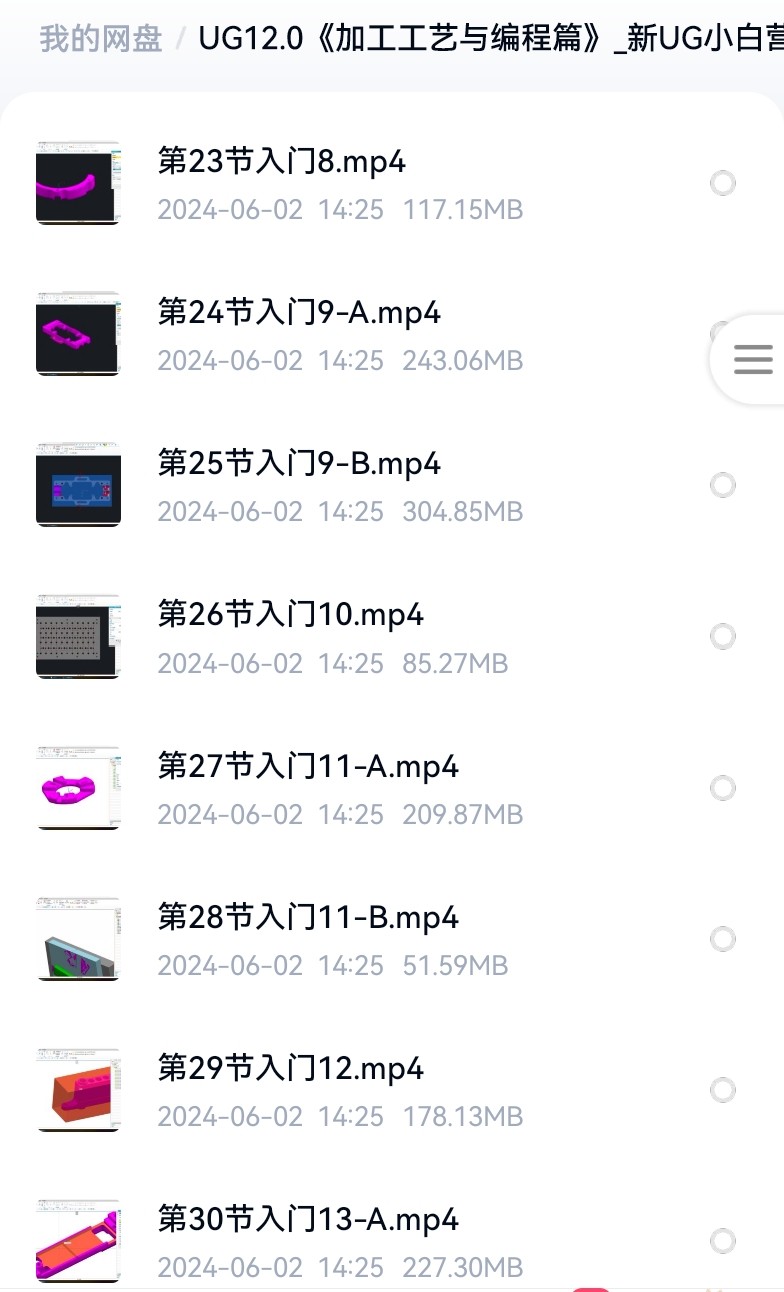
Task: Open file 第25节入门9-B.mp4
Action: (299, 464)
